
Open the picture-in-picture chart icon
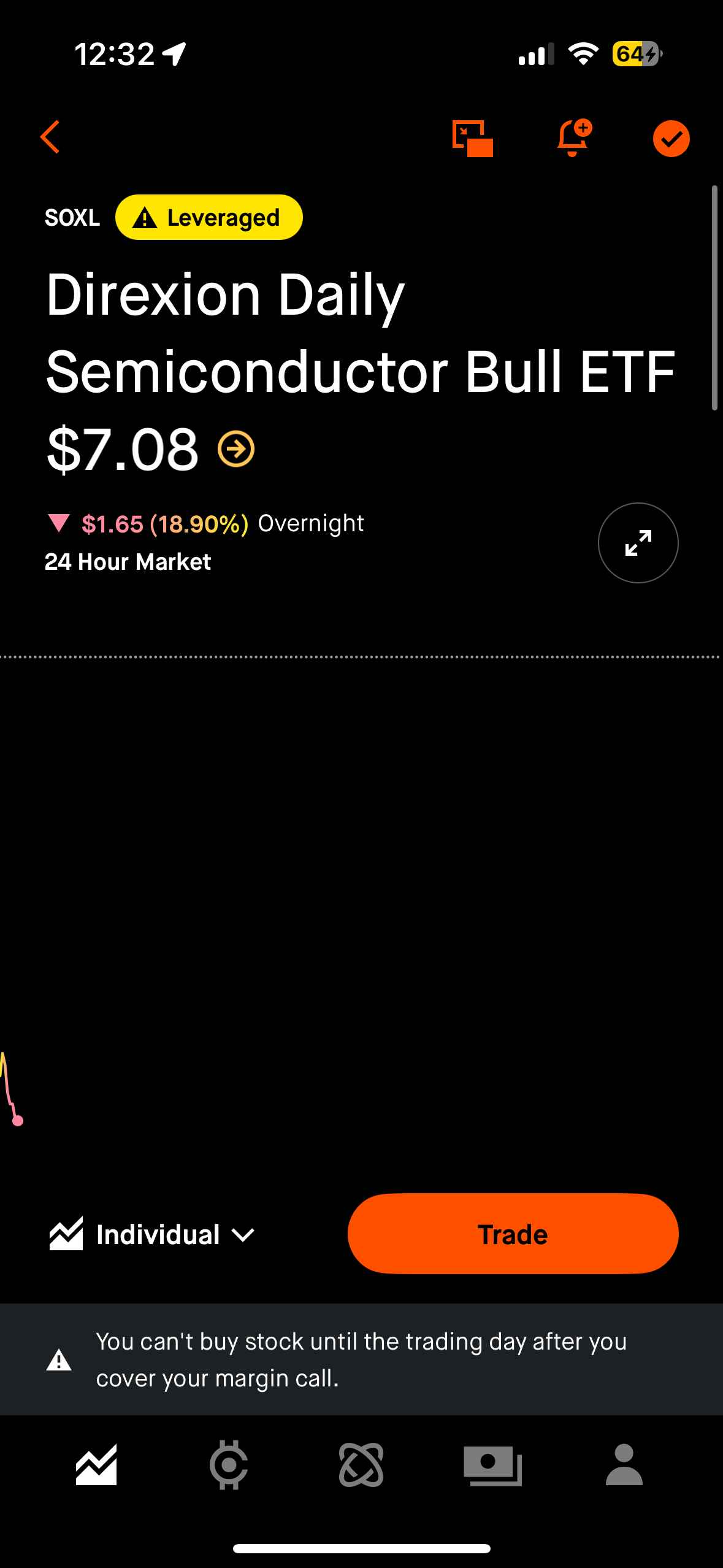pos(472,138)
